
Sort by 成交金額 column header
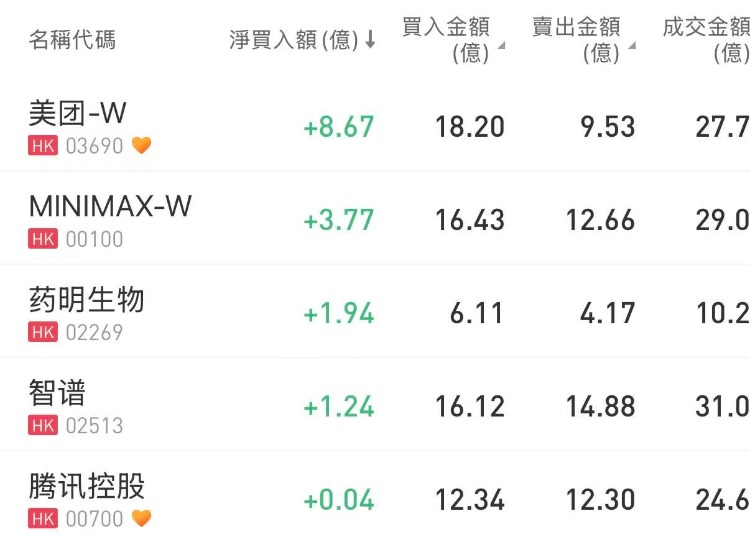(706, 40)
